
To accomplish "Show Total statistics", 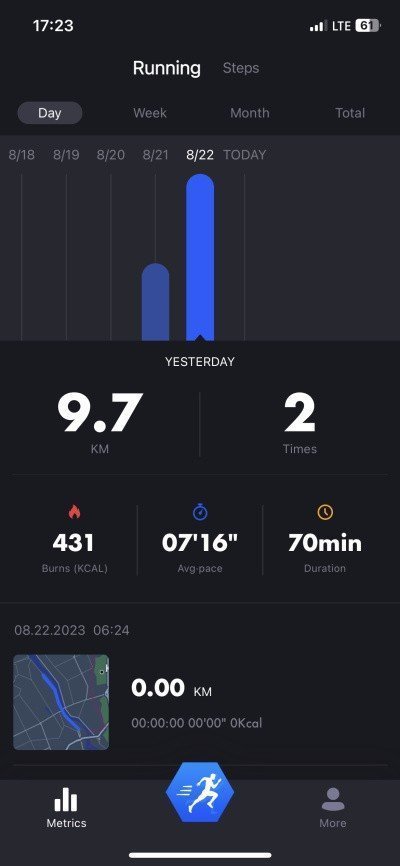I will coord(350,113).
